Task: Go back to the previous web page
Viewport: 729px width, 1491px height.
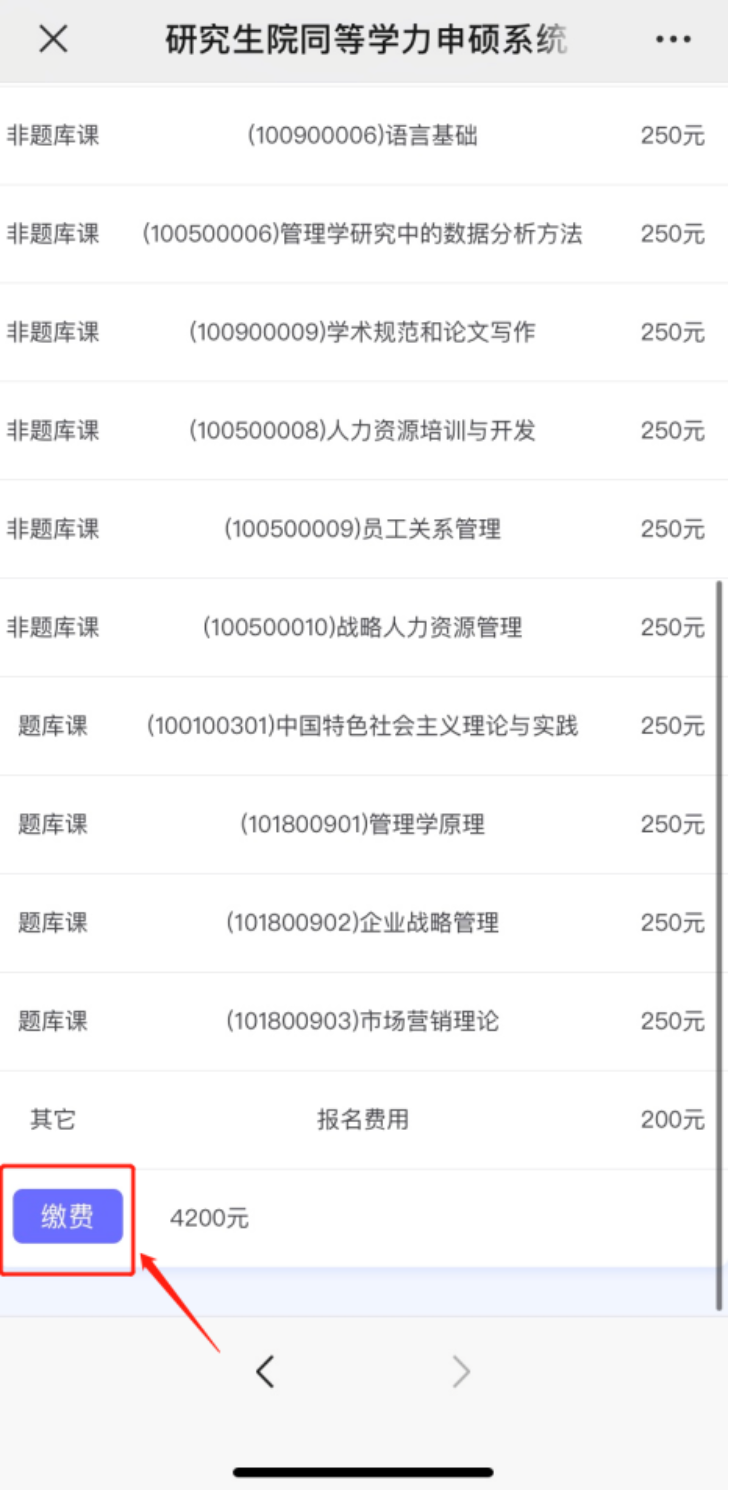Action: (265, 1372)
